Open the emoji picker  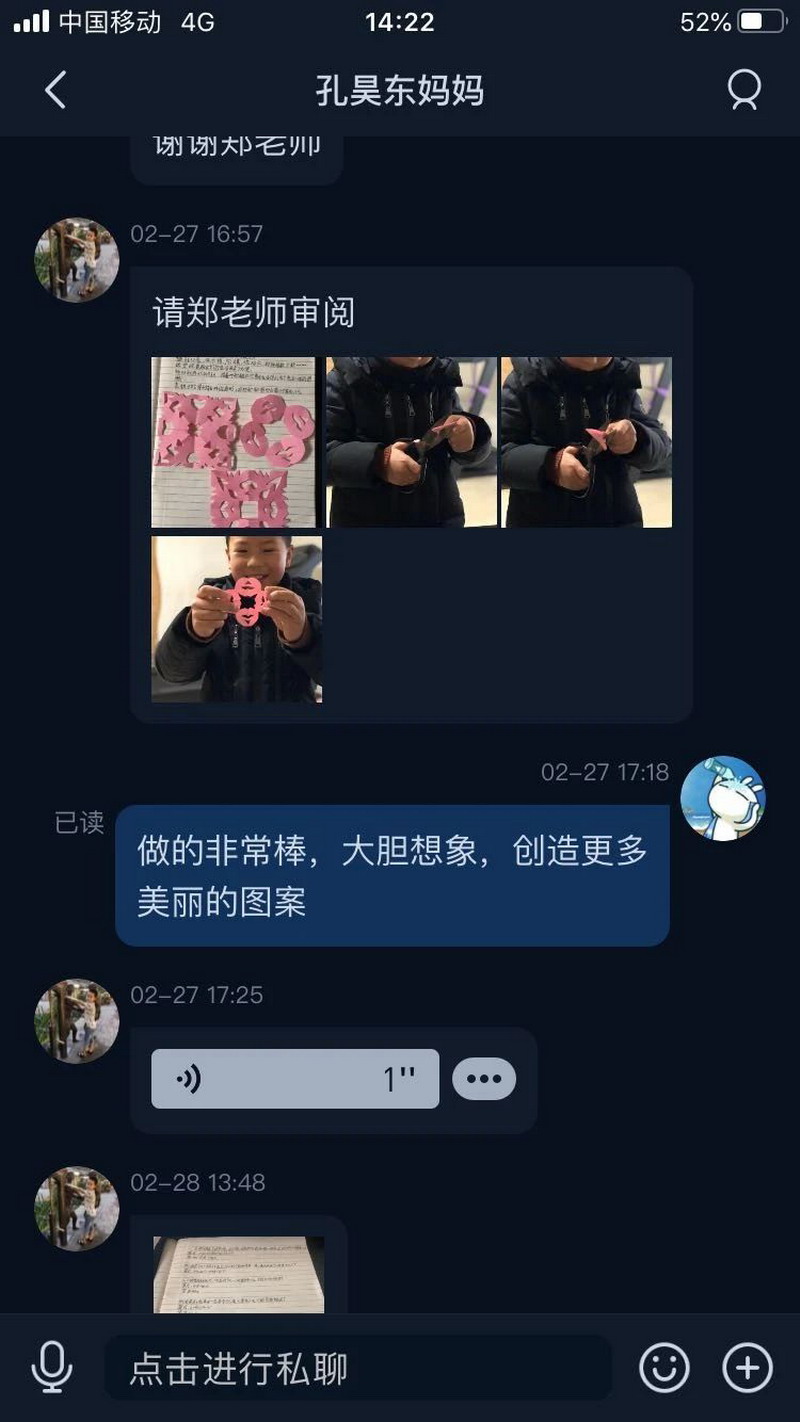point(664,1367)
